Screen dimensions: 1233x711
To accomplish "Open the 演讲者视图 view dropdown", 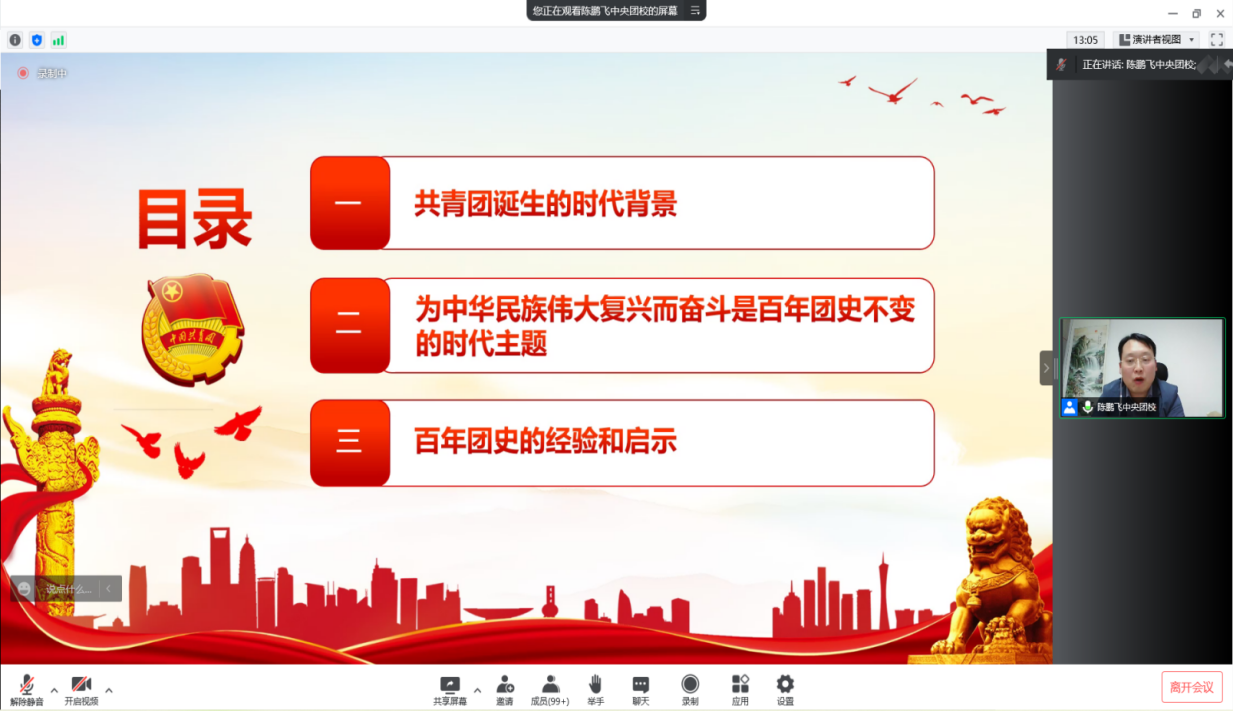I will pyautogui.click(x=1157, y=40).
